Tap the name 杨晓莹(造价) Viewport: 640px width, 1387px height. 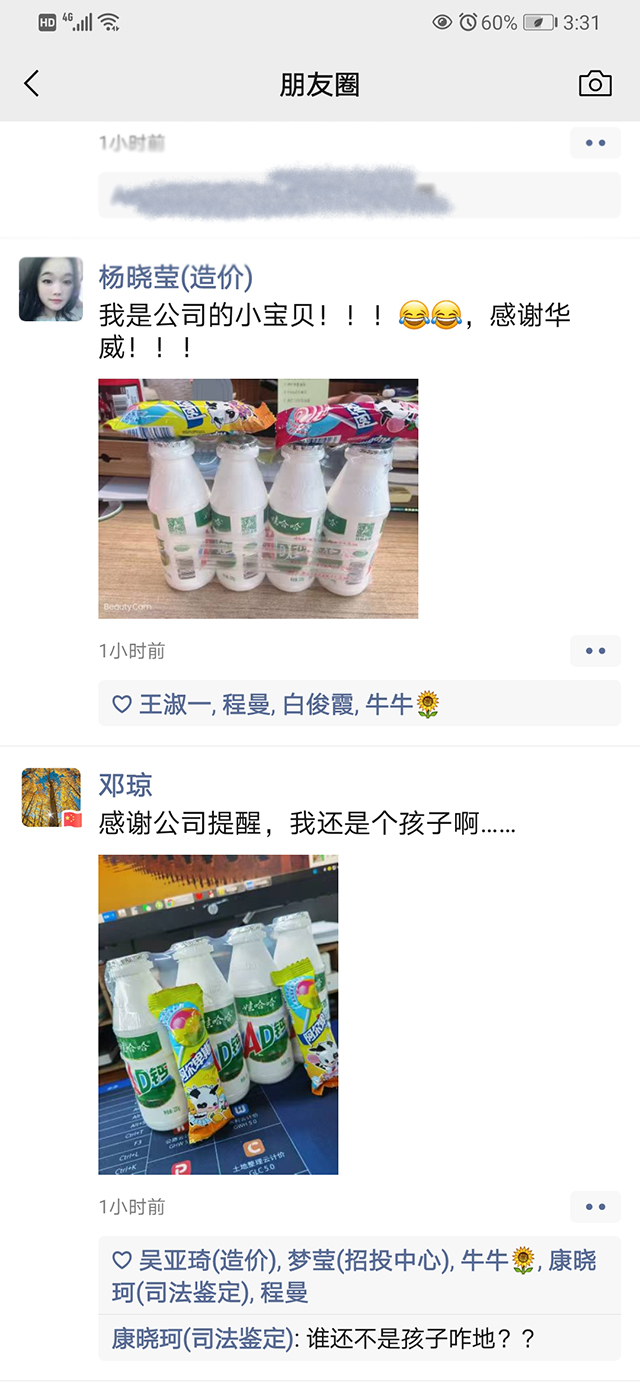[175, 277]
